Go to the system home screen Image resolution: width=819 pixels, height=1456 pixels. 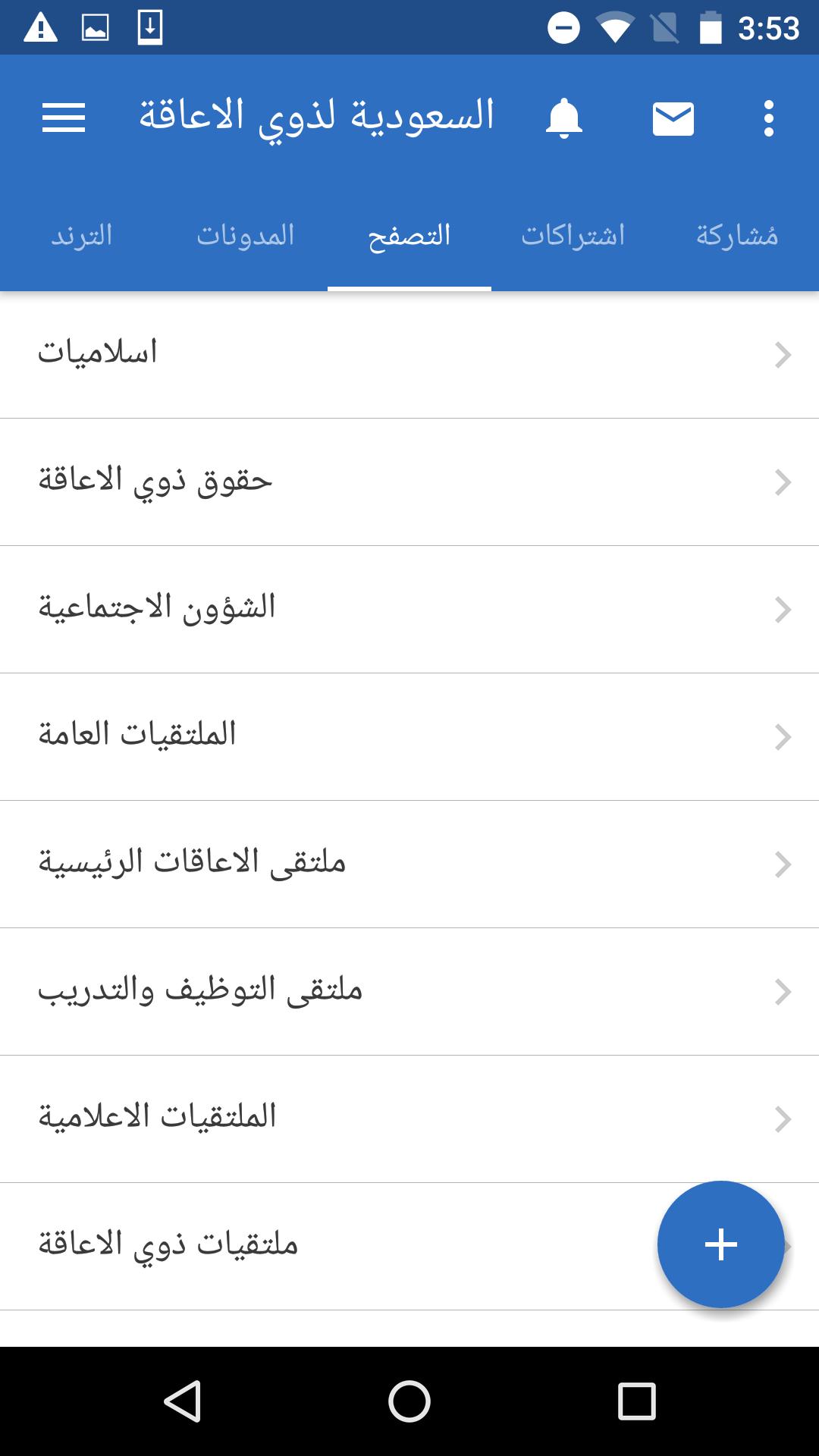pos(409,1401)
